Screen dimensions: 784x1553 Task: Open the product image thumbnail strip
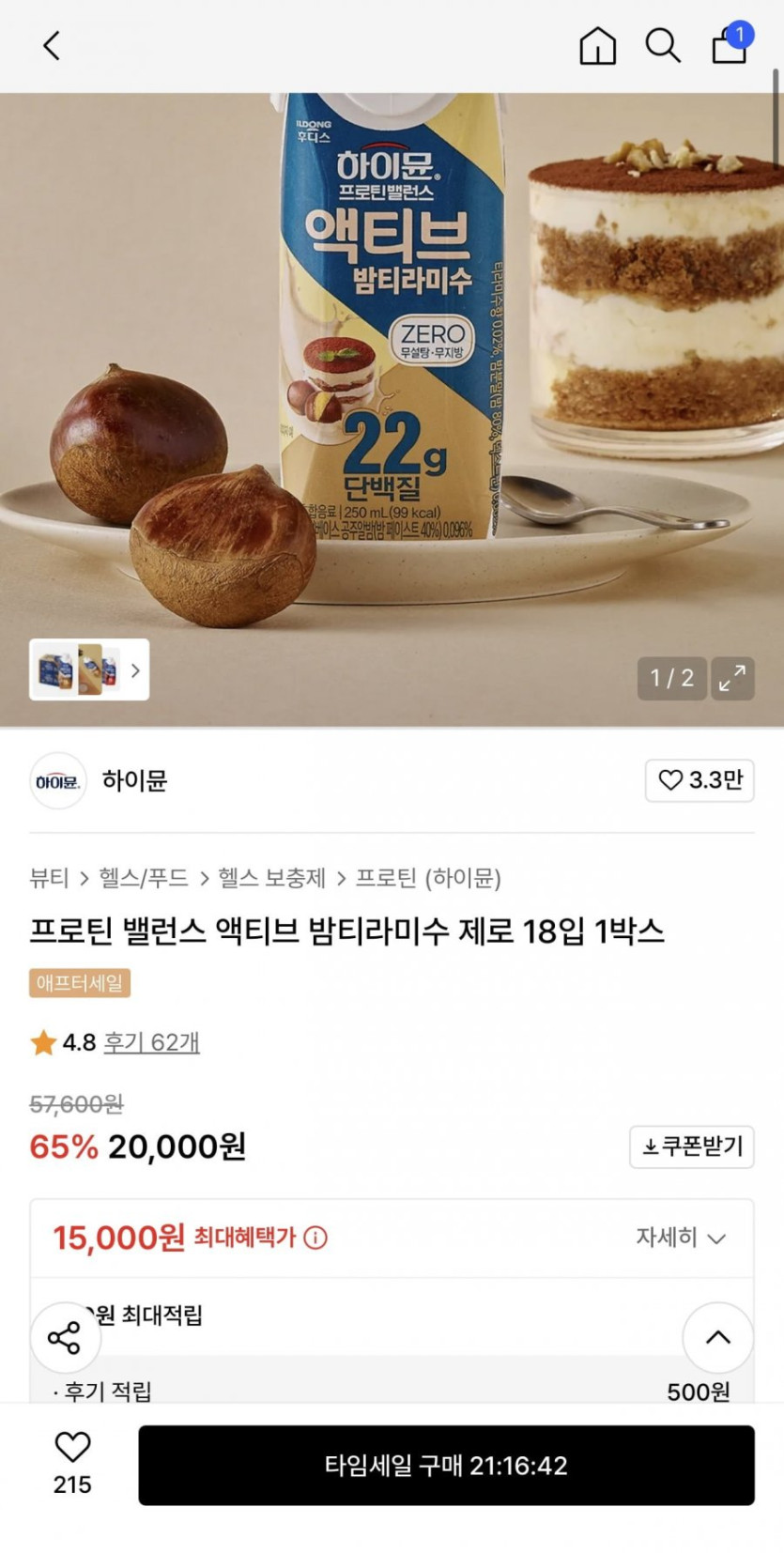(89, 669)
